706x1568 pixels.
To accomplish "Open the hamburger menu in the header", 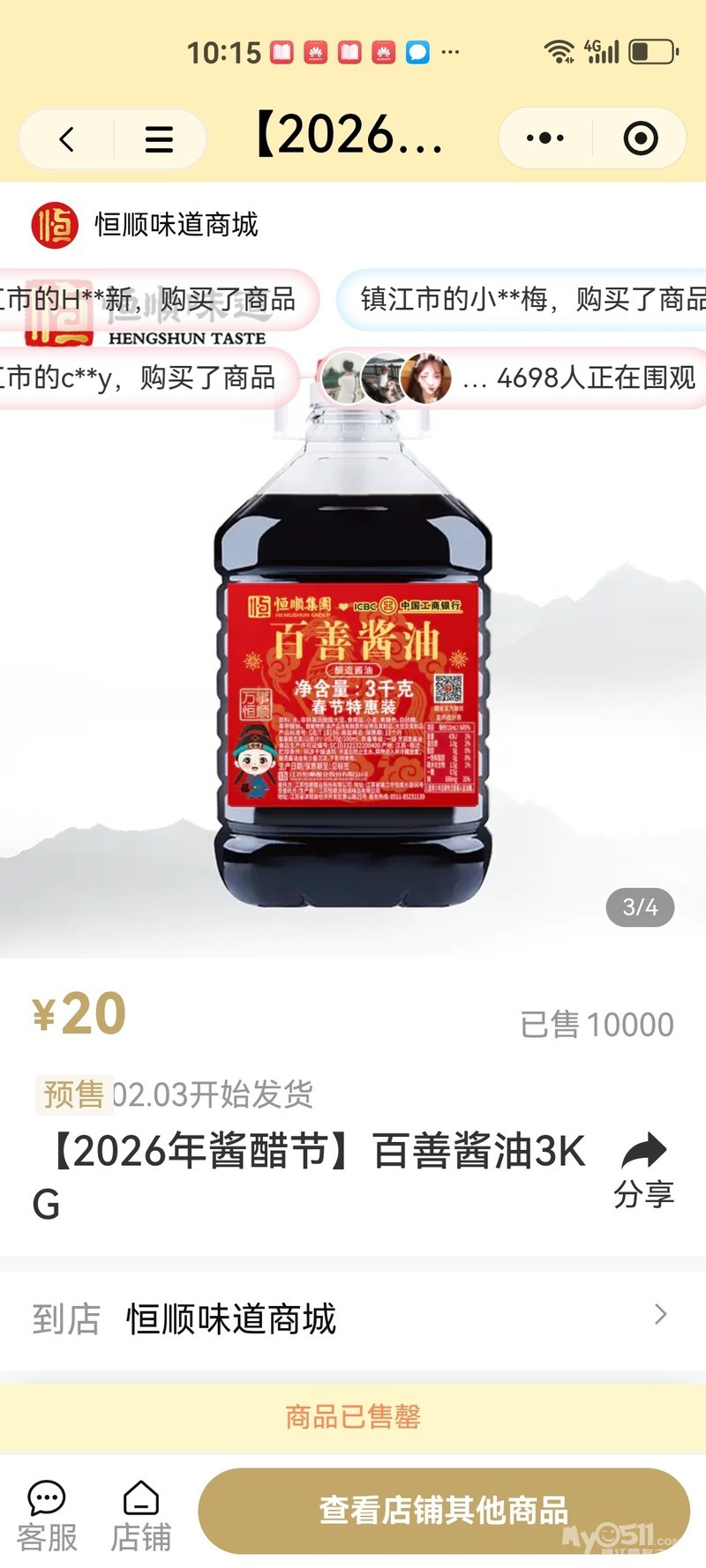I will 159,138.
